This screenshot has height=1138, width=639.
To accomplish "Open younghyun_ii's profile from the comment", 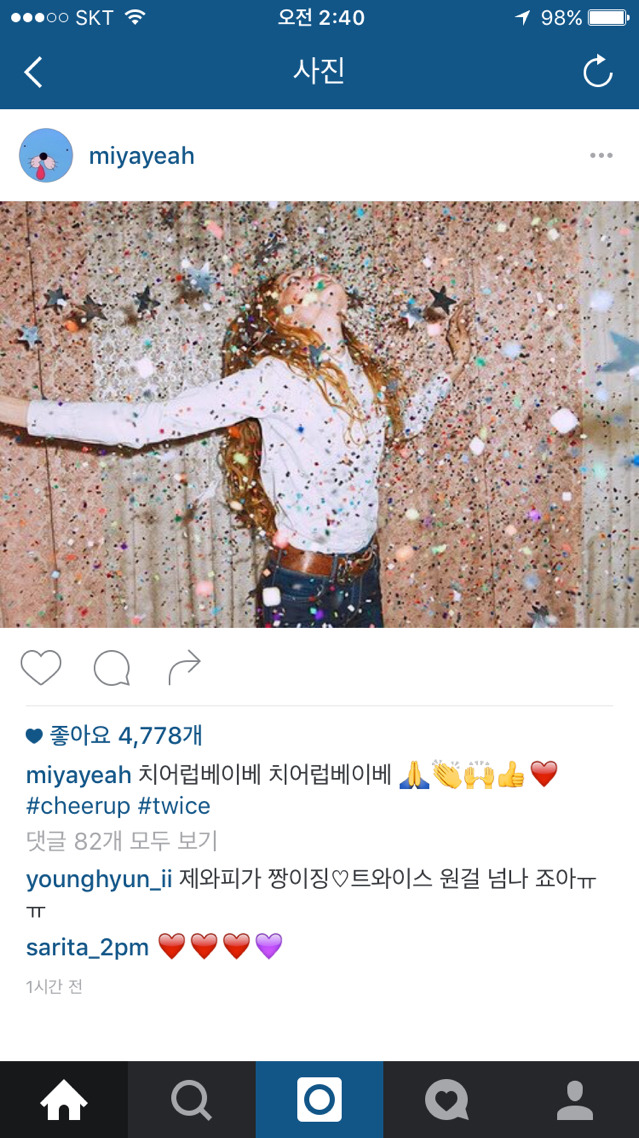I will pyautogui.click(x=99, y=880).
